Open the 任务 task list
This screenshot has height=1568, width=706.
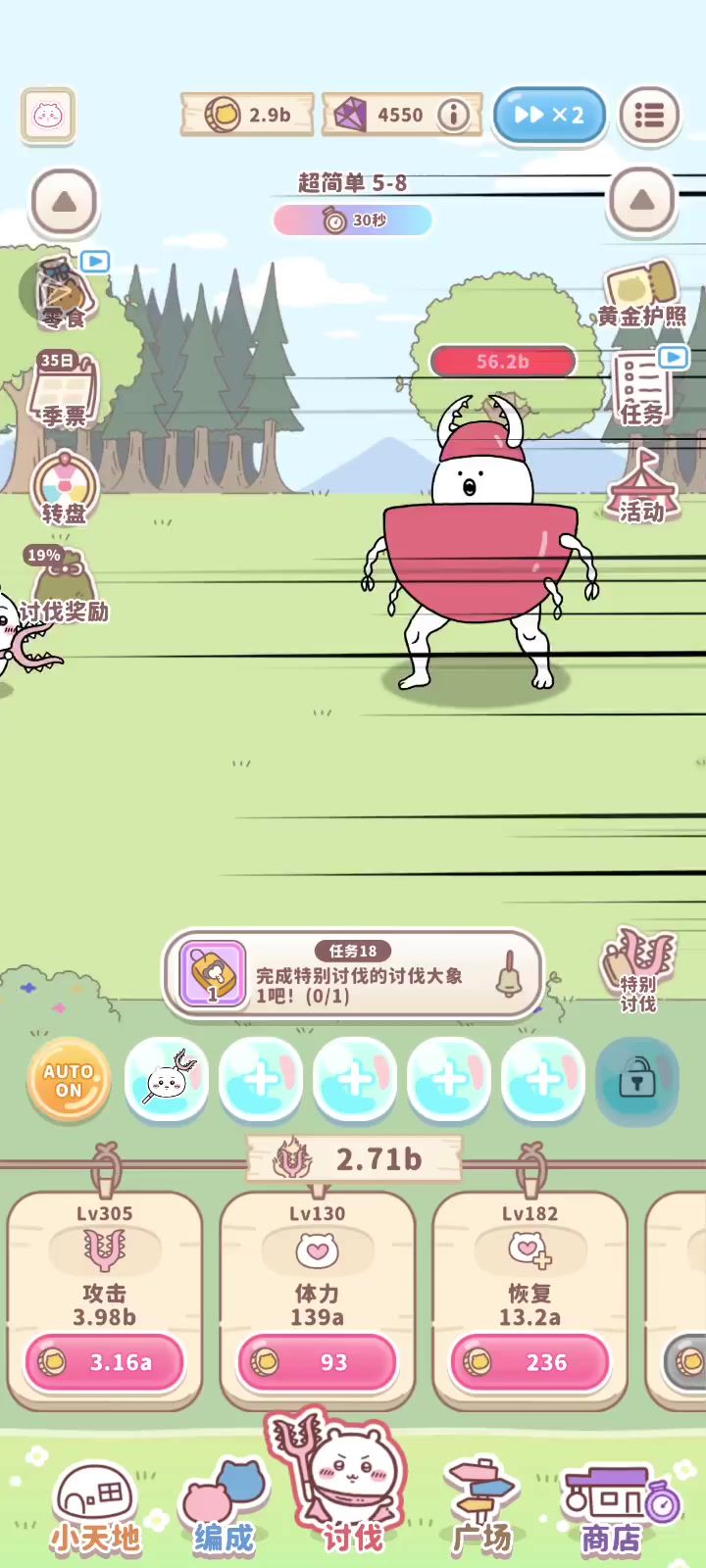point(642,390)
